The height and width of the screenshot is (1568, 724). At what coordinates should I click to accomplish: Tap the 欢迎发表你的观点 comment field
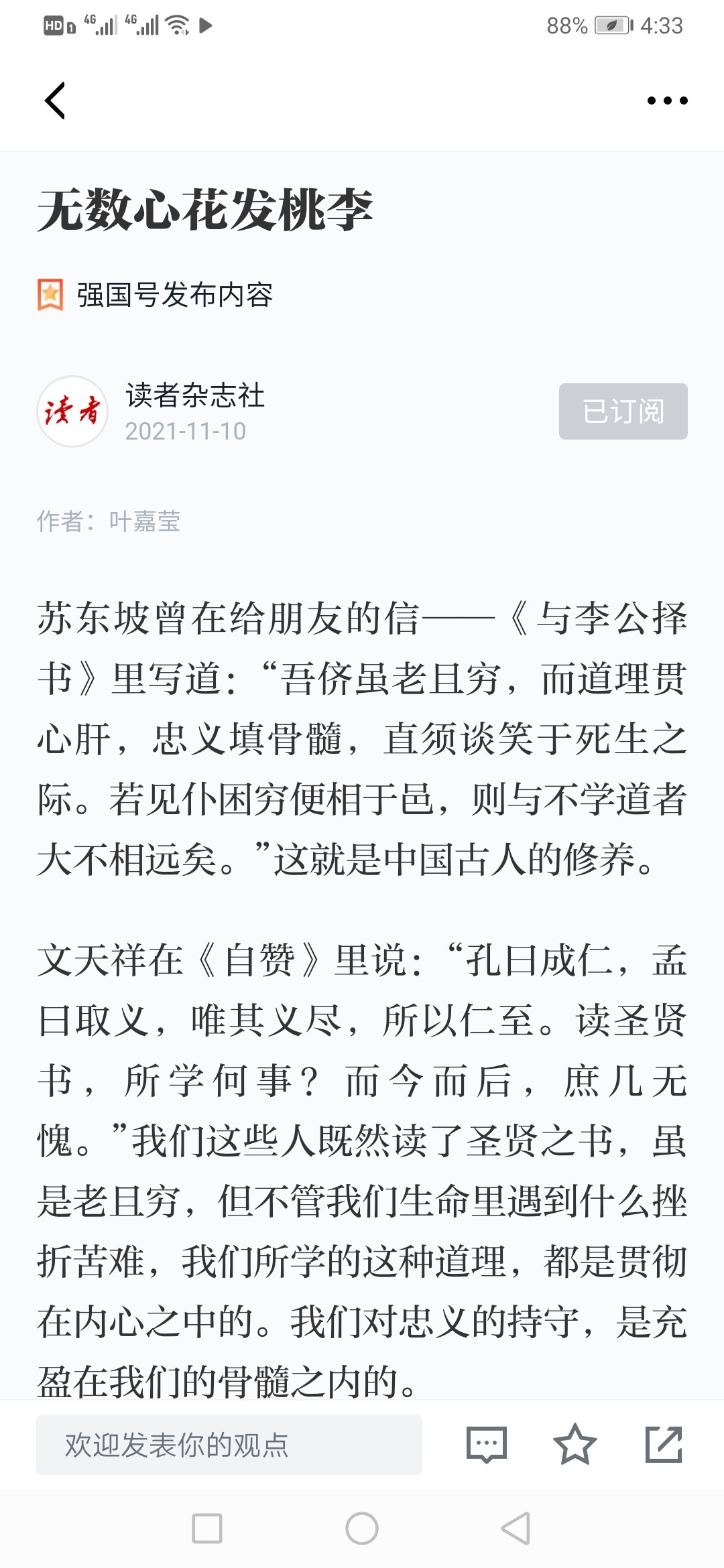229,1445
